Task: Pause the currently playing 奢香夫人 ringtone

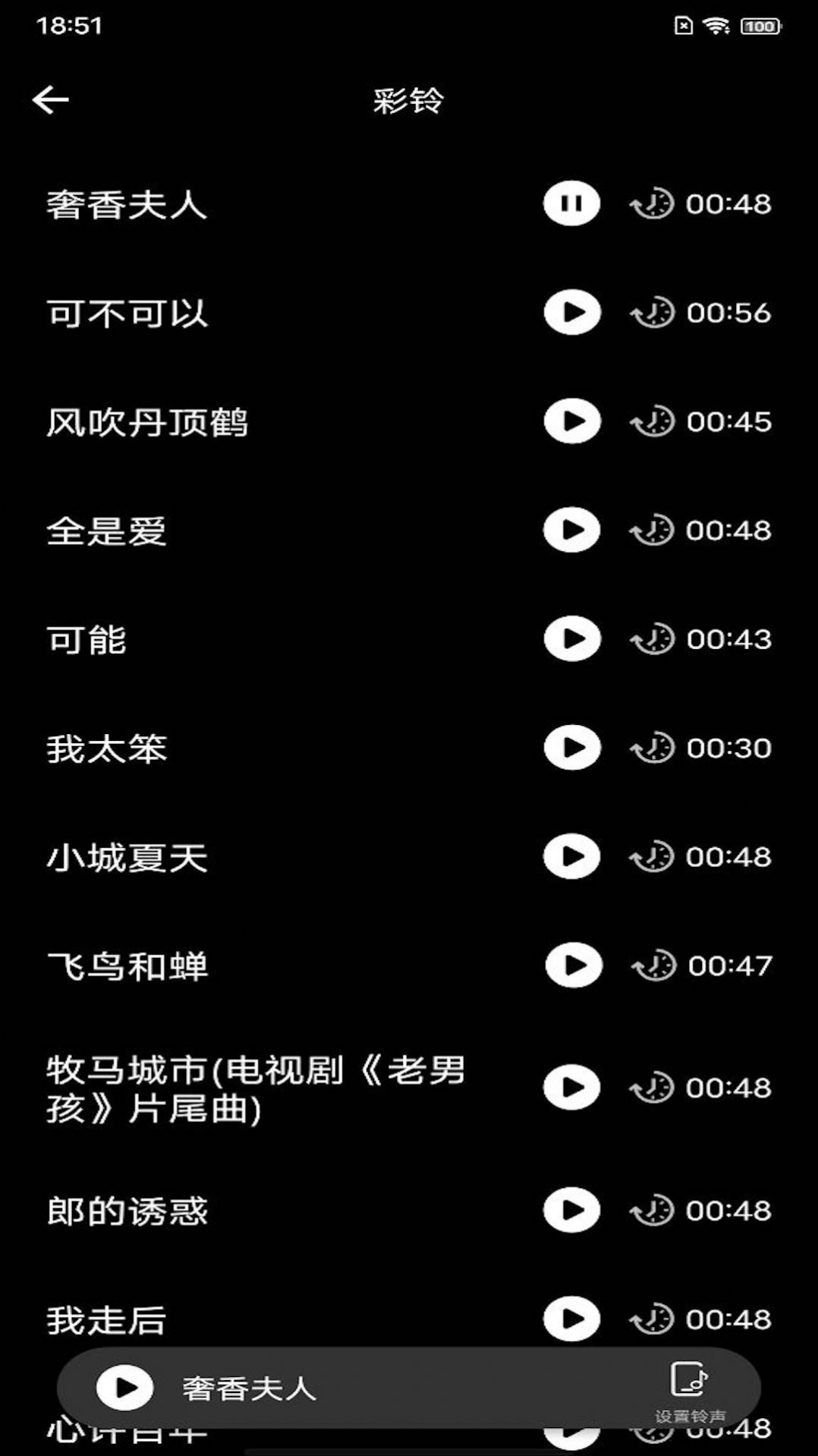Action: [x=571, y=203]
